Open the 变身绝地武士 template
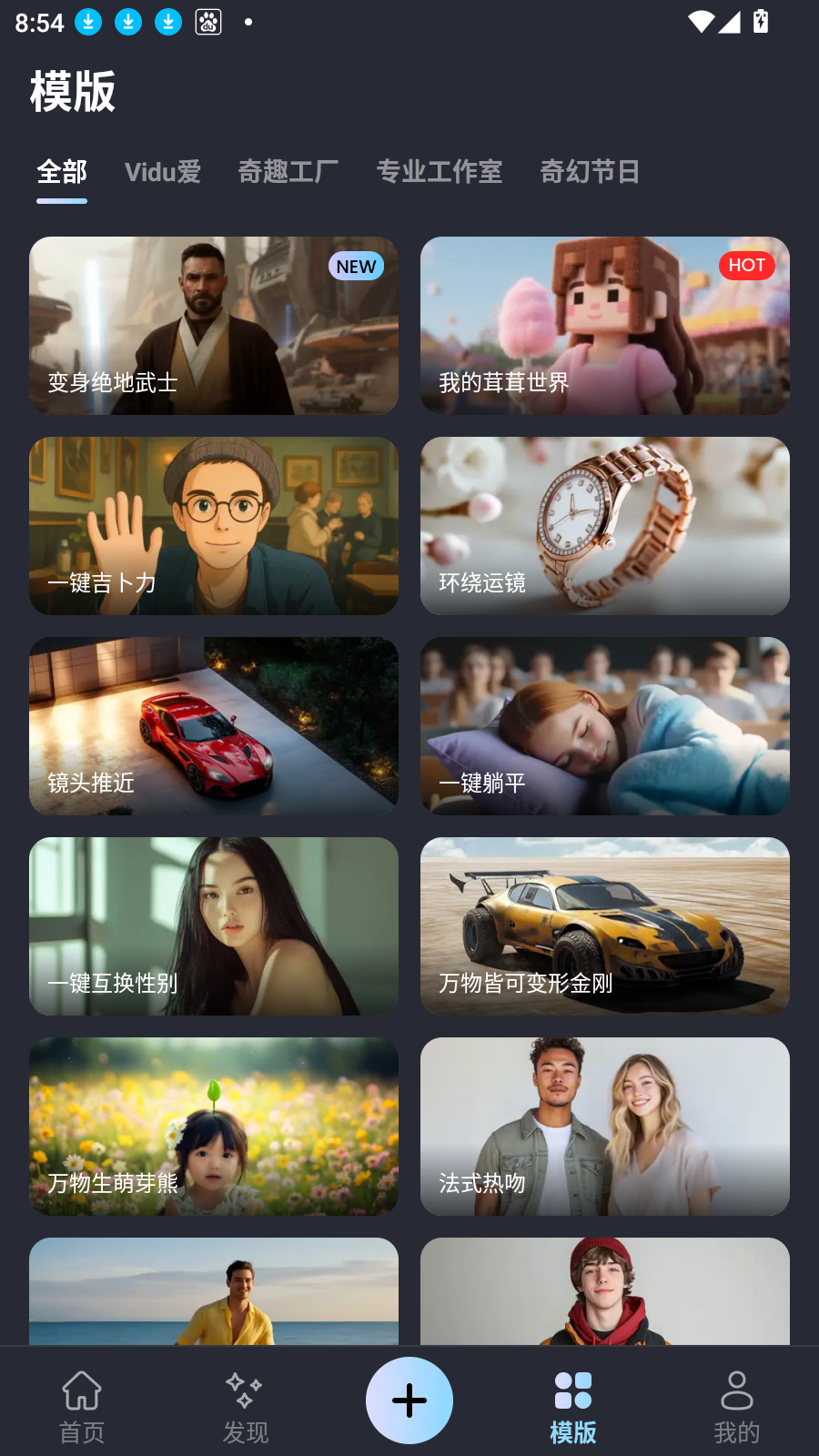819x1456 pixels. click(214, 326)
